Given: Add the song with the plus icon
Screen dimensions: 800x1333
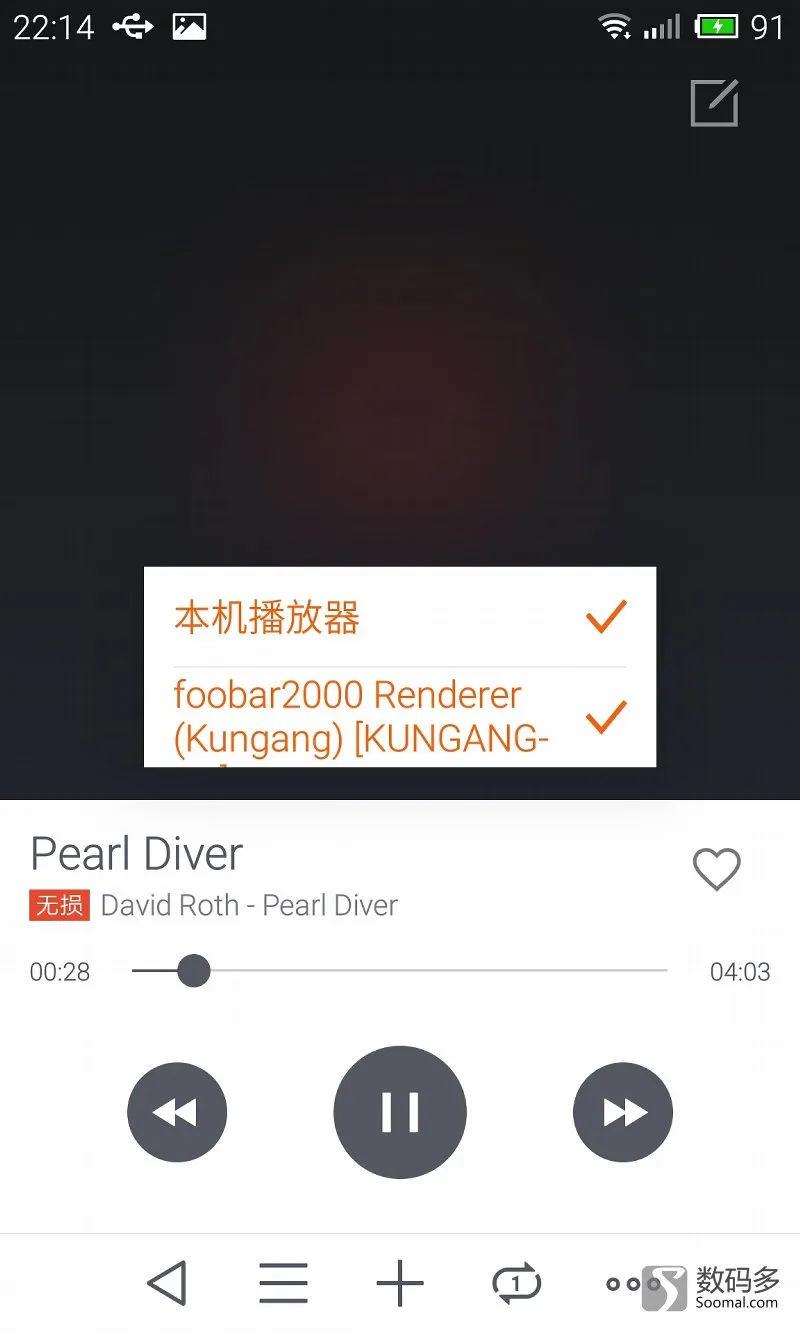Looking at the screenshot, I should click(400, 1283).
